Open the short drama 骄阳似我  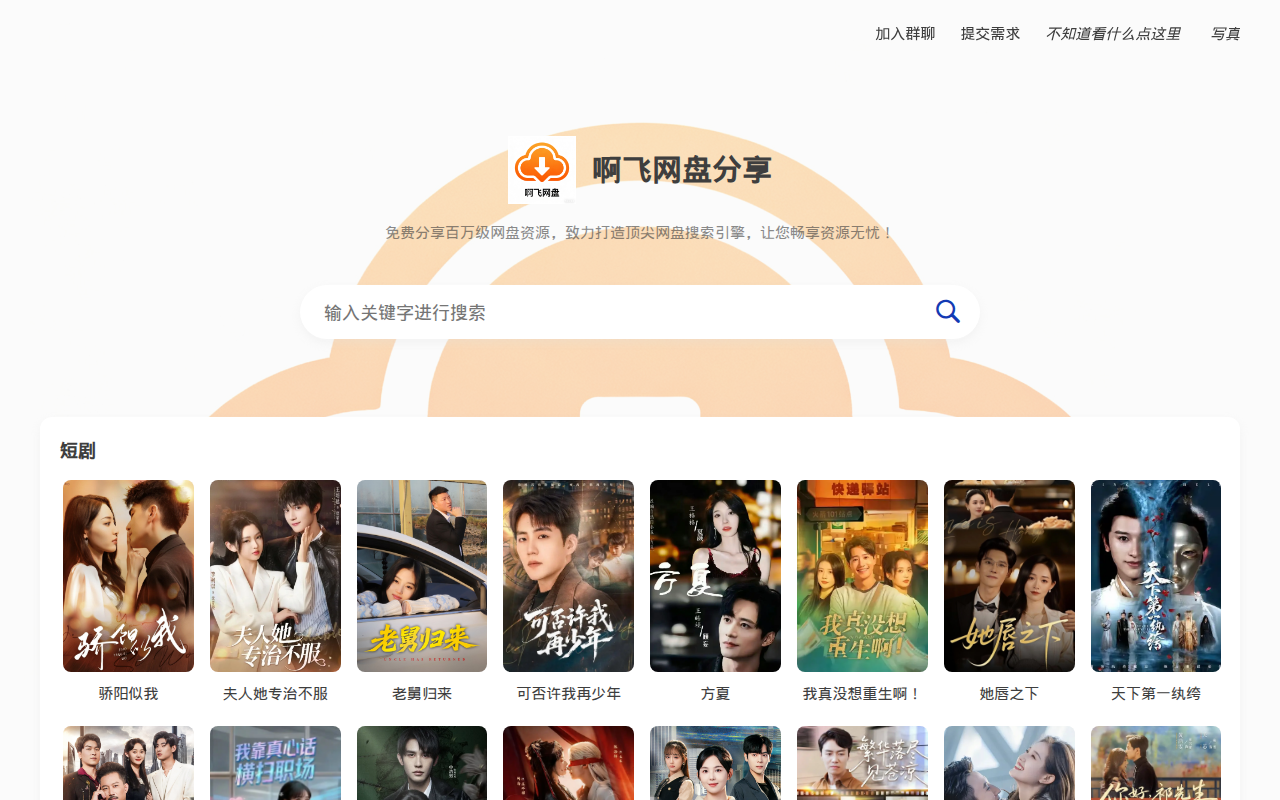tap(128, 576)
